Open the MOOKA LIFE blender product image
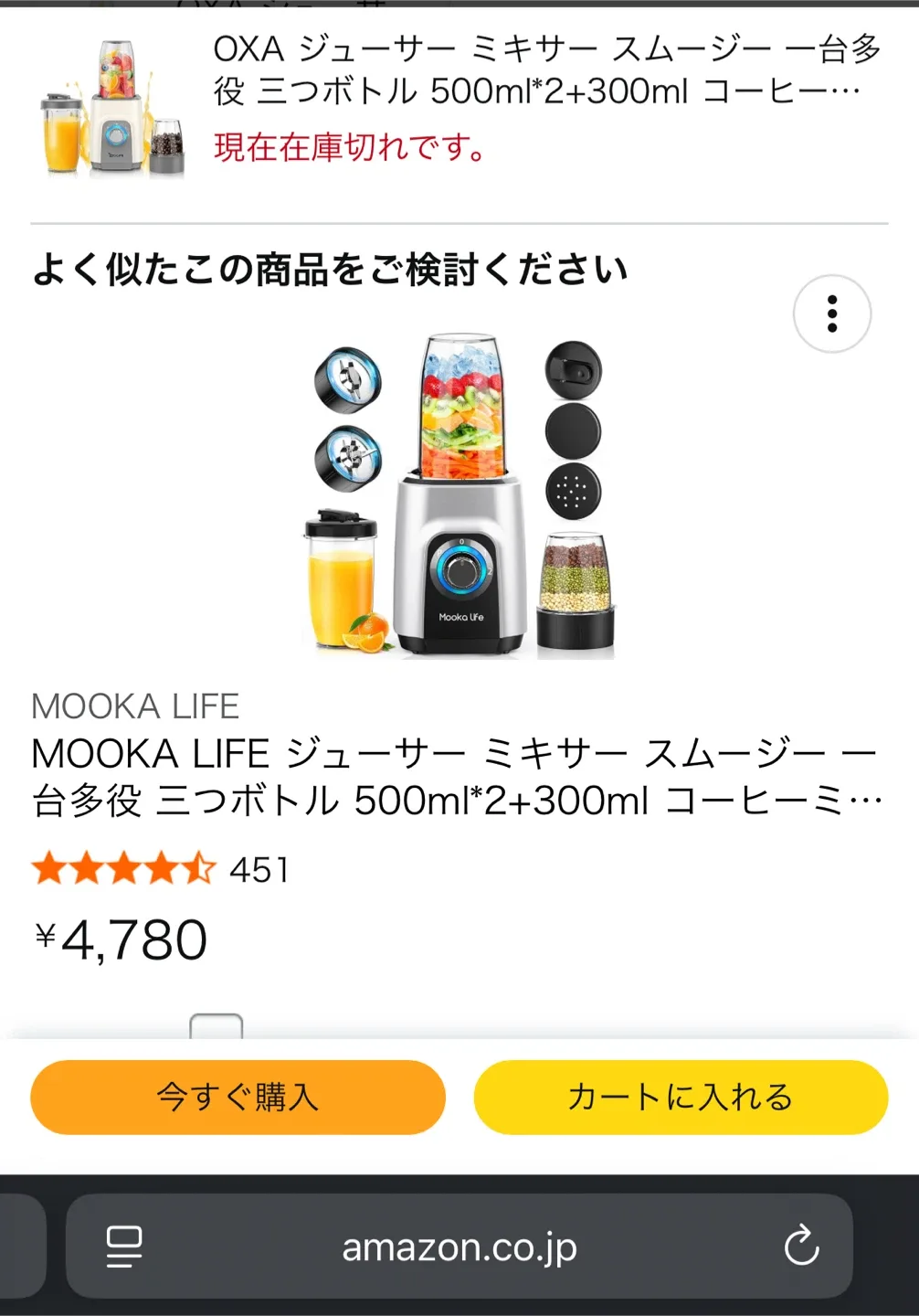Image resolution: width=919 pixels, height=1316 pixels. (x=459, y=494)
